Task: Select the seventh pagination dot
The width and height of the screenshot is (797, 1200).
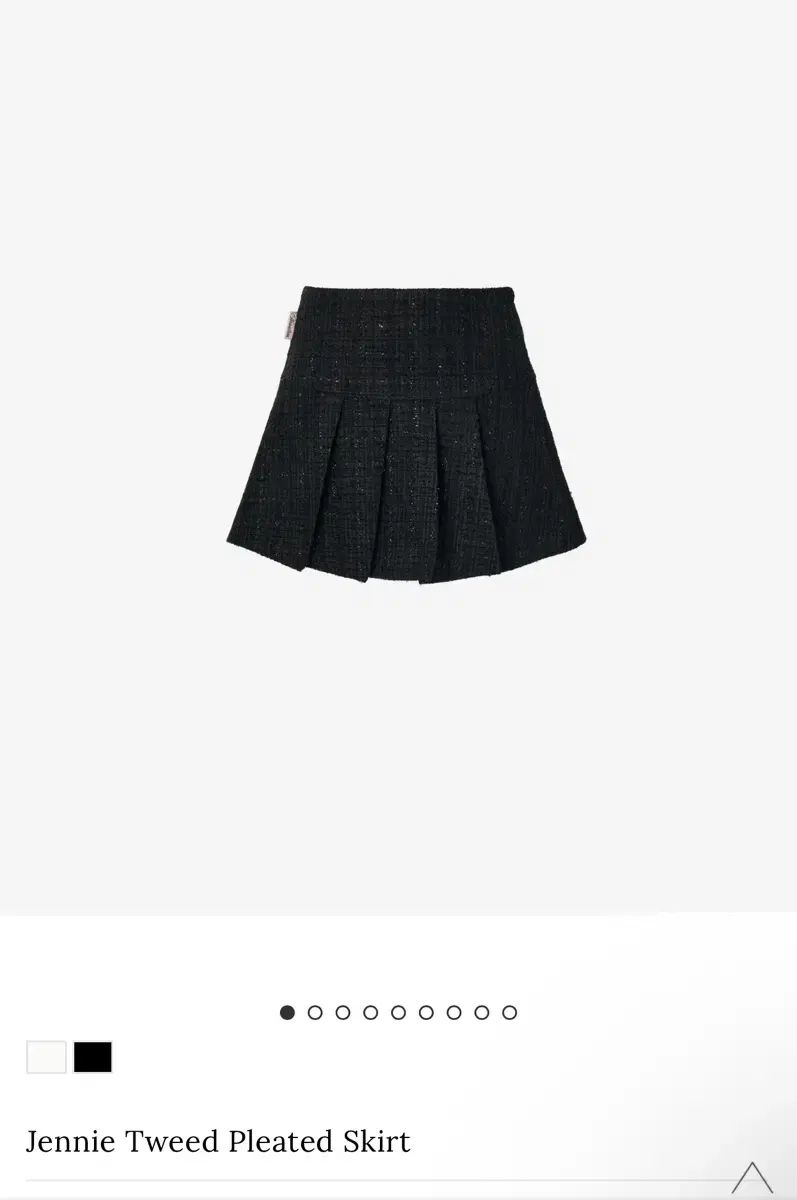Action: [x=455, y=1012]
